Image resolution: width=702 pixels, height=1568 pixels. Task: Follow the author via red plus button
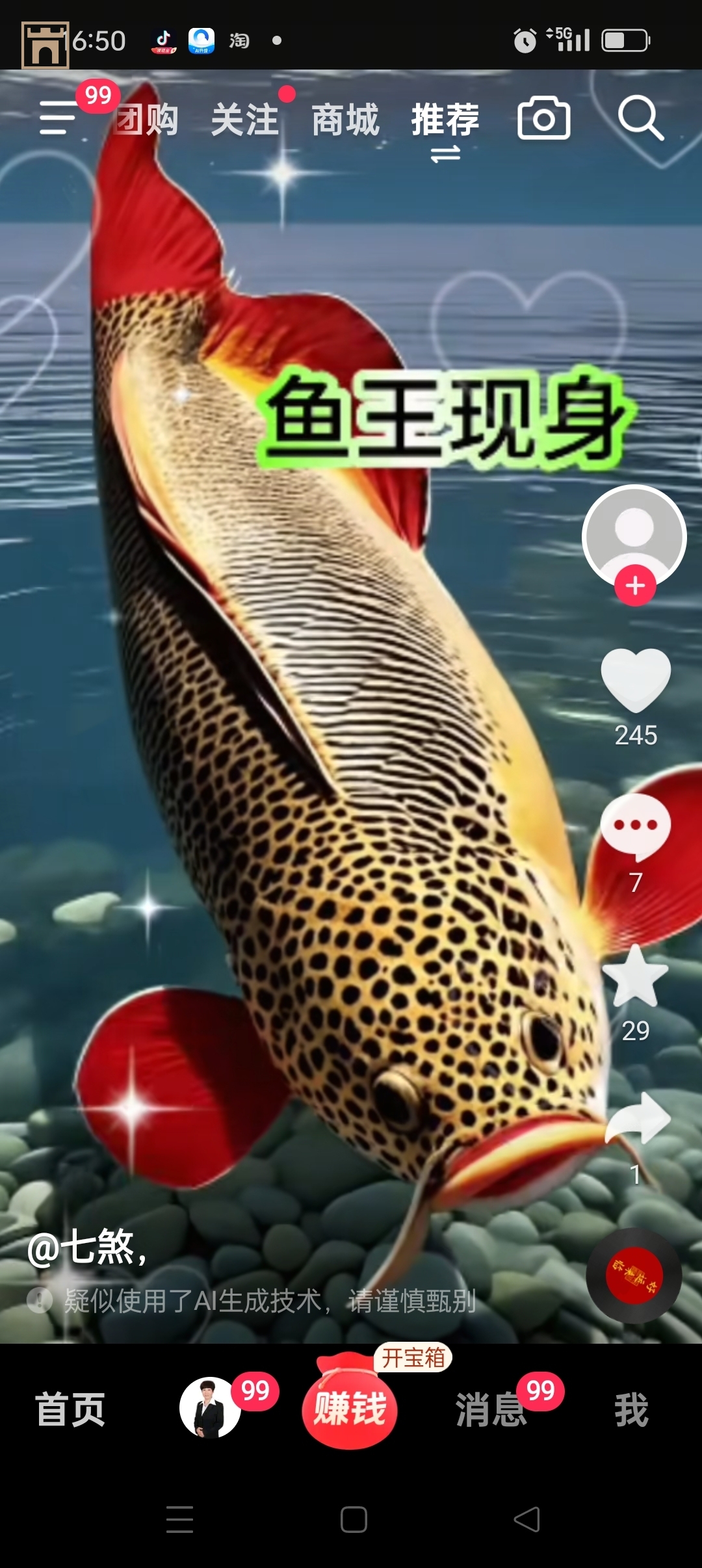point(635,586)
